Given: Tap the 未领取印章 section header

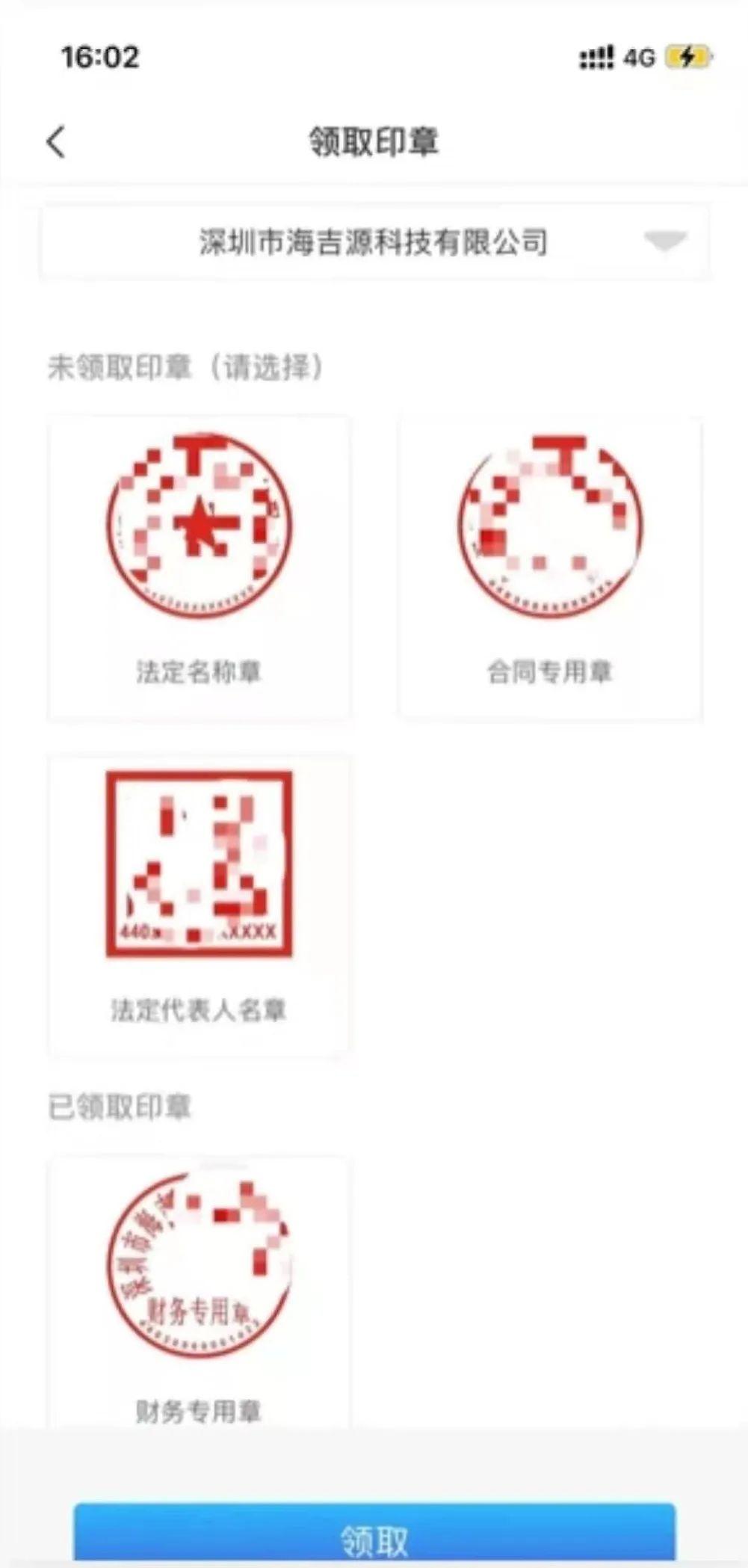Looking at the screenshot, I should tap(187, 365).
